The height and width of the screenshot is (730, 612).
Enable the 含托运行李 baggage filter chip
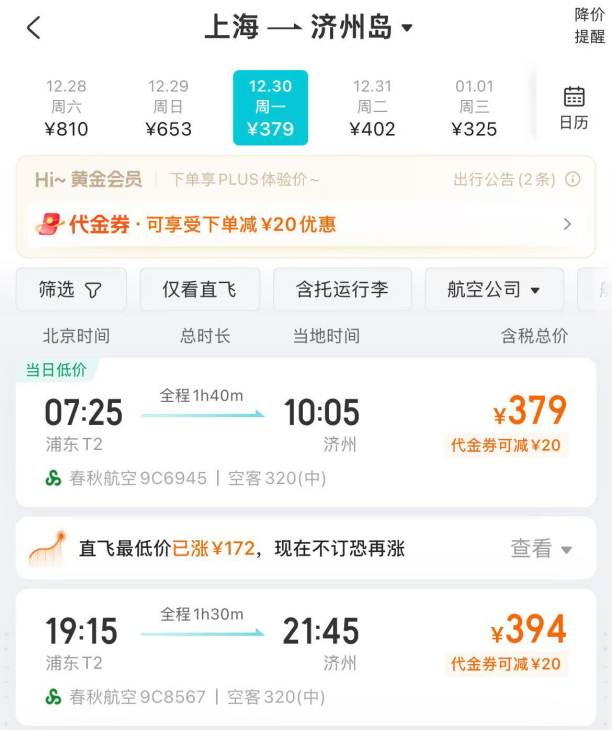point(342,290)
